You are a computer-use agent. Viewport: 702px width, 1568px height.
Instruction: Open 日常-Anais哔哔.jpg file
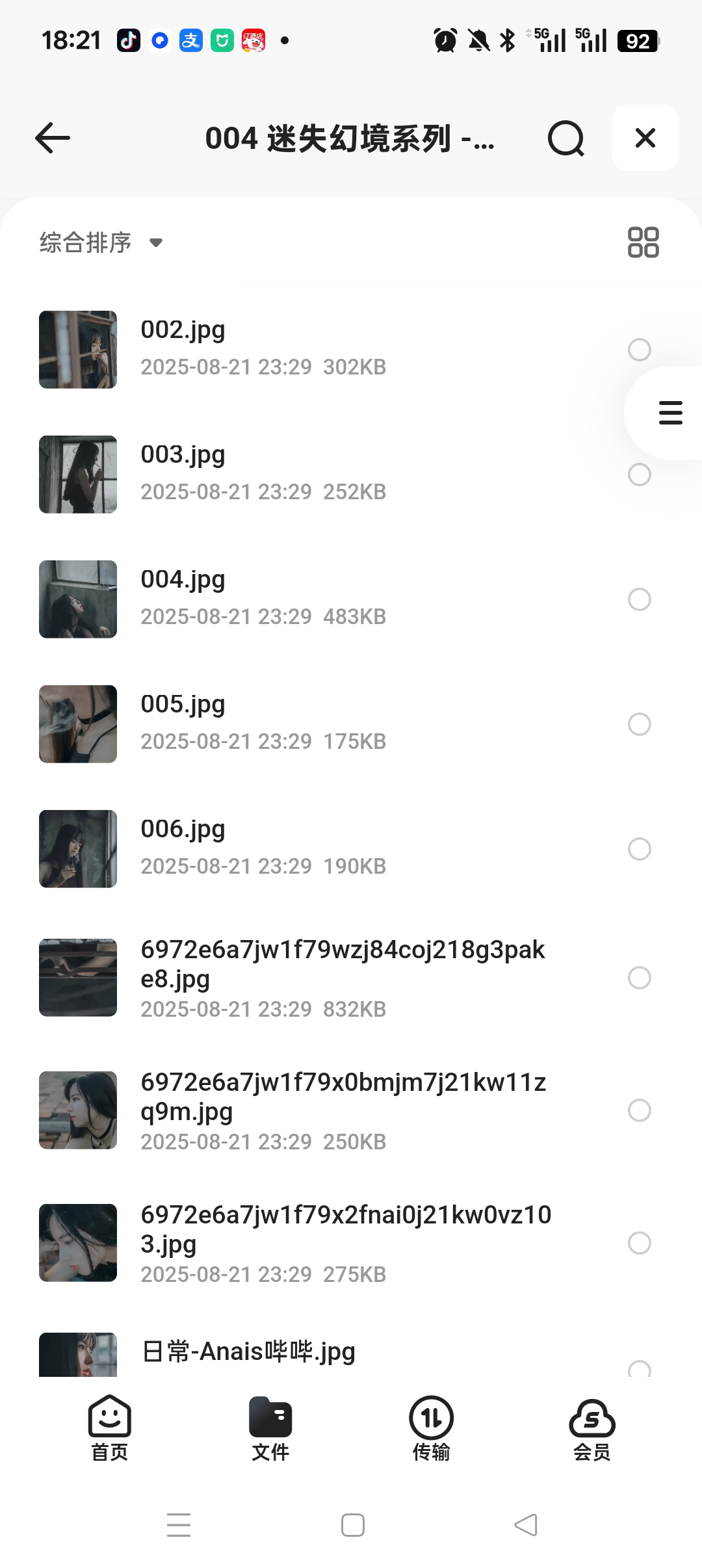click(248, 1352)
